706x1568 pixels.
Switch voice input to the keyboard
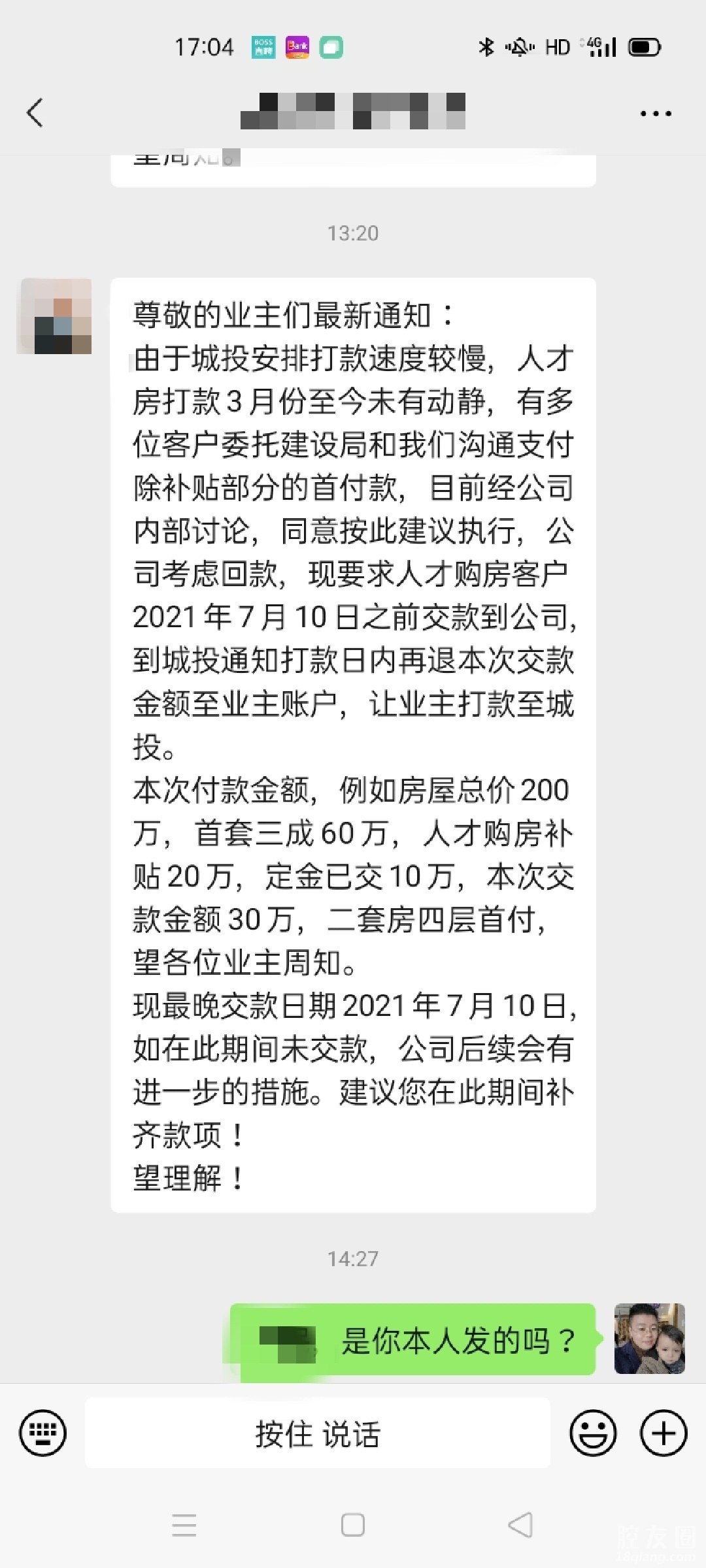(43, 1433)
